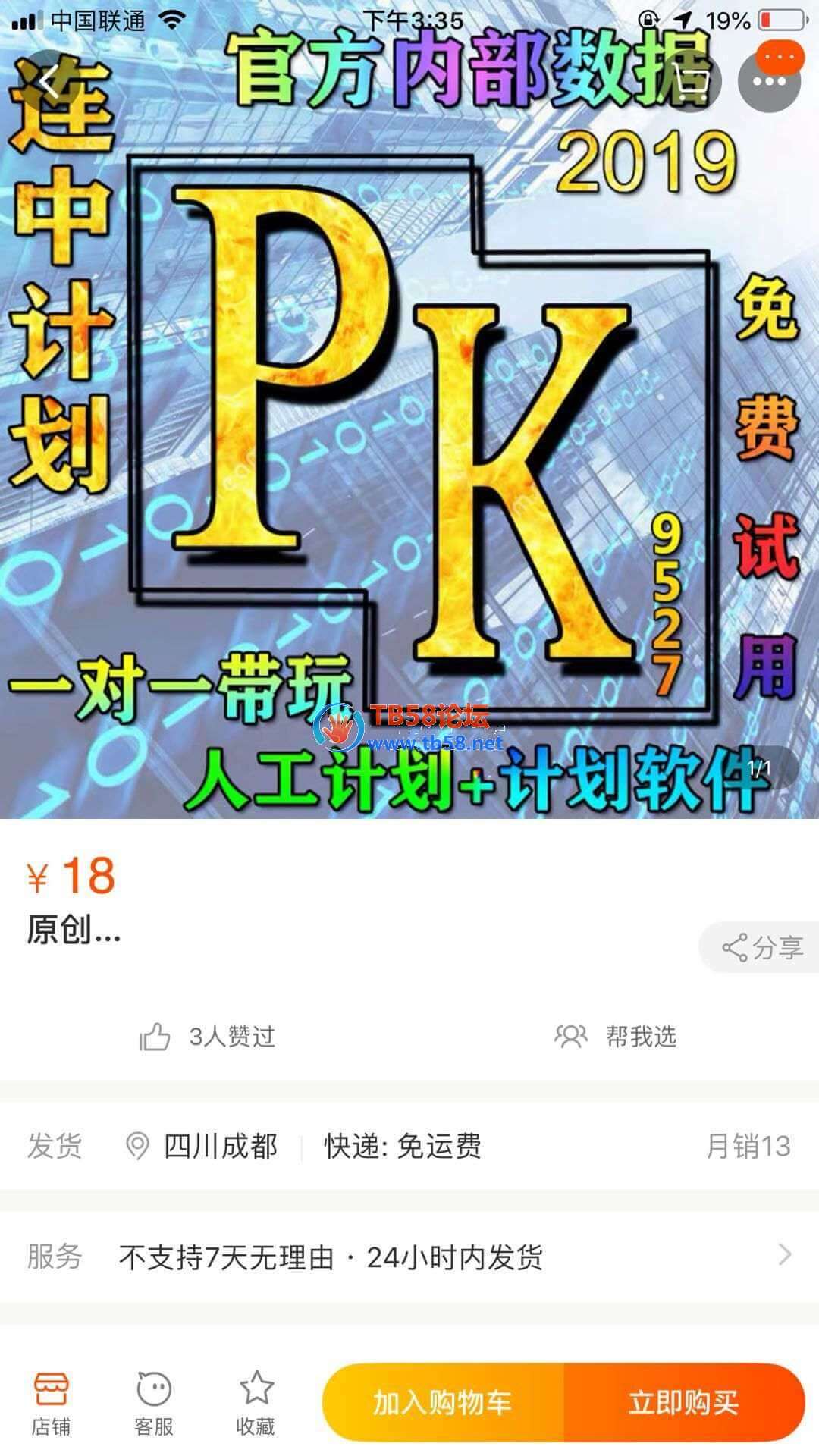819x1456 pixels.
Task: Tap 立即购买 to buy now
Action: (x=683, y=1403)
